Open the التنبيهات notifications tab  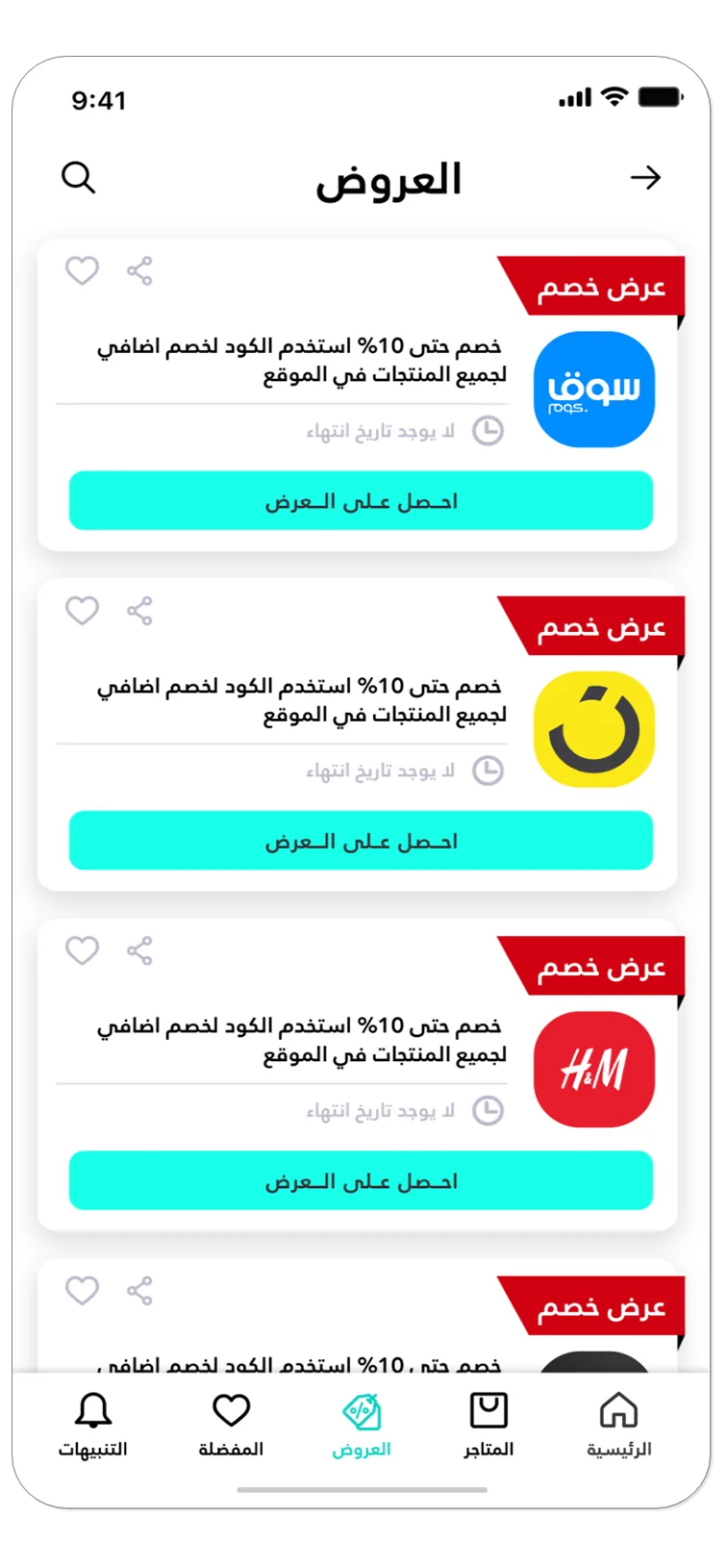pyautogui.click(x=92, y=1425)
